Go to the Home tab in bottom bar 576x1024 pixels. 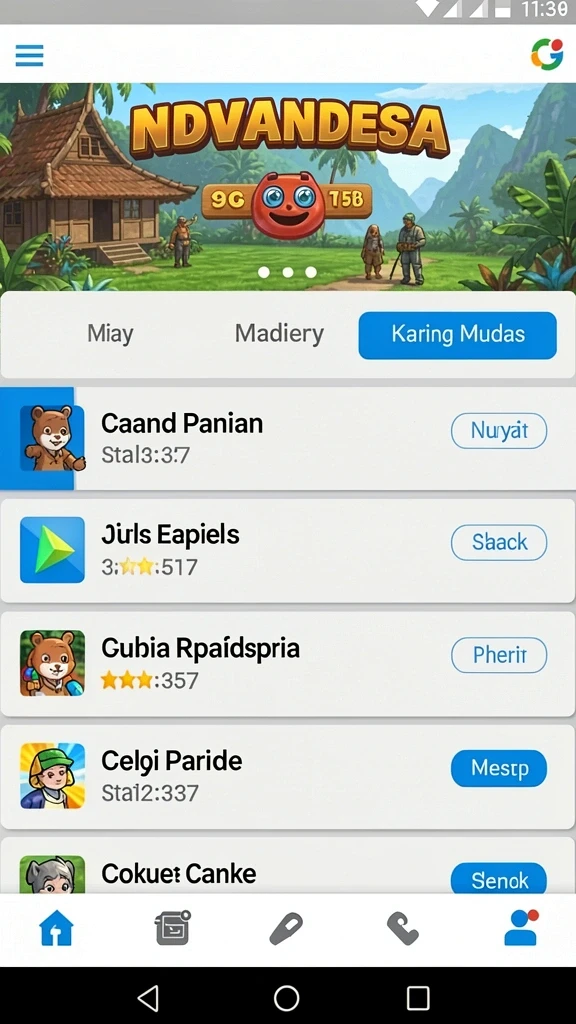[56, 928]
